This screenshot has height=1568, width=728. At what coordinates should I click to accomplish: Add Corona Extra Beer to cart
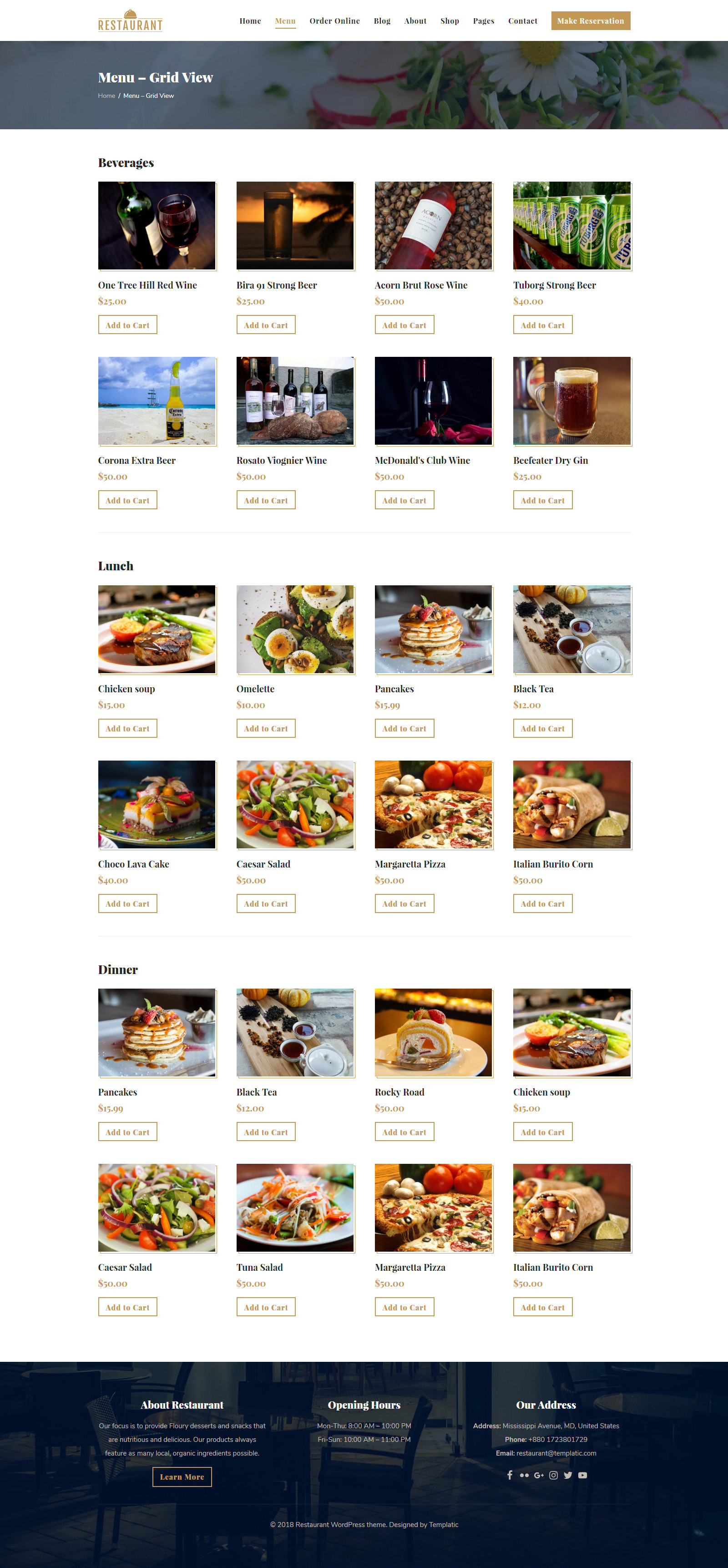128,500
